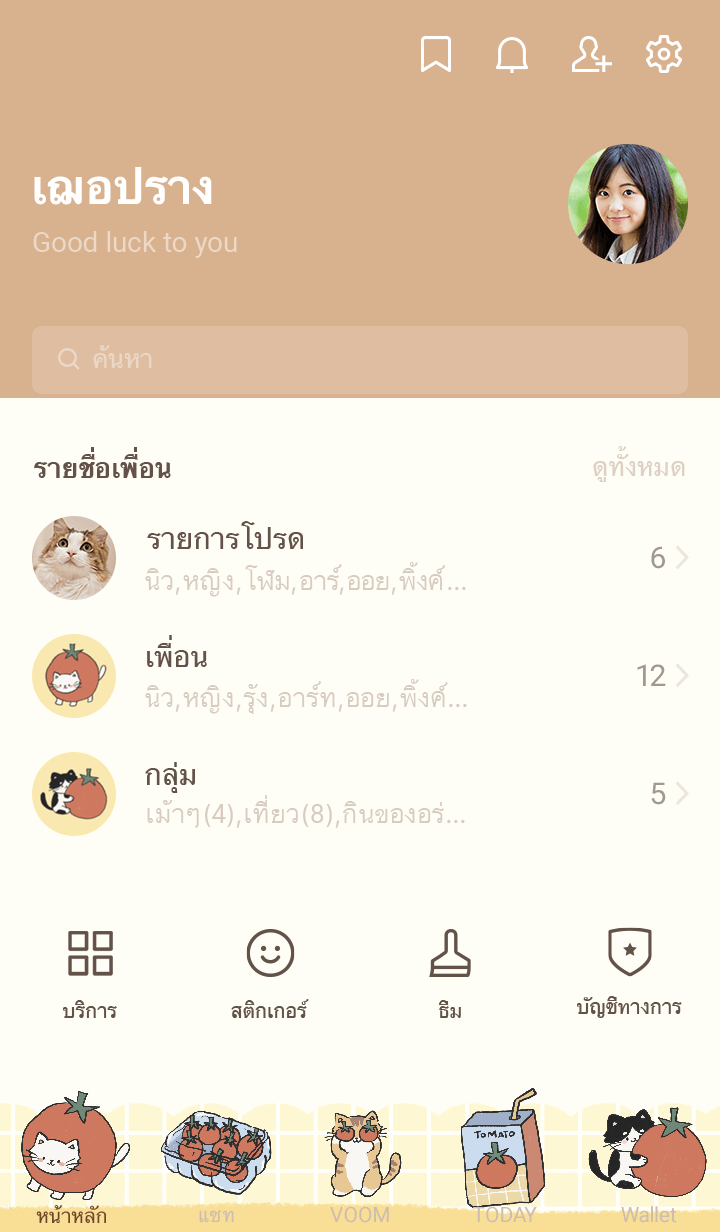This screenshot has height=1232, width=720.
Task: Open the Keep bookmark icon
Action: point(435,54)
